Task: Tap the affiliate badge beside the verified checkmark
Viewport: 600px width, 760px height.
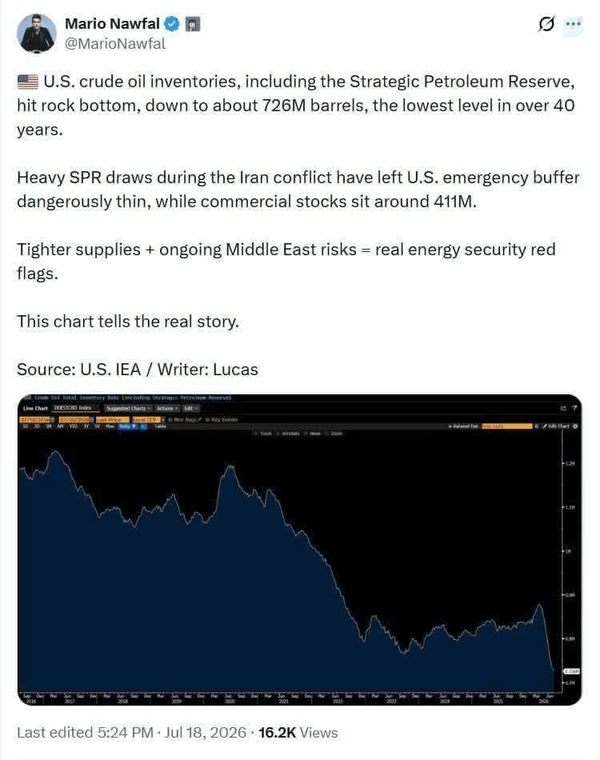Action: tap(192, 24)
